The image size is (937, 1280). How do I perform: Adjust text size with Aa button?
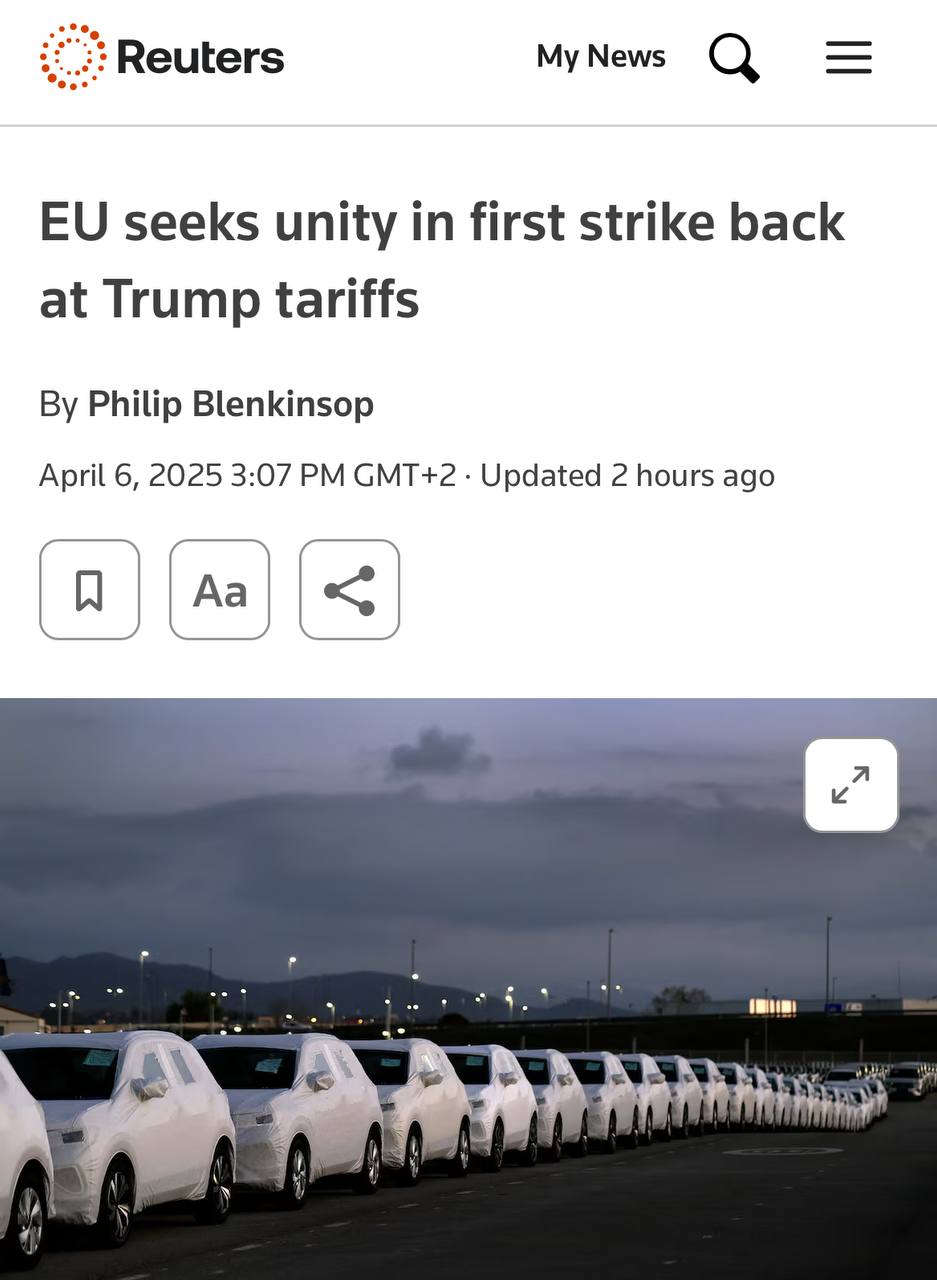[219, 590]
